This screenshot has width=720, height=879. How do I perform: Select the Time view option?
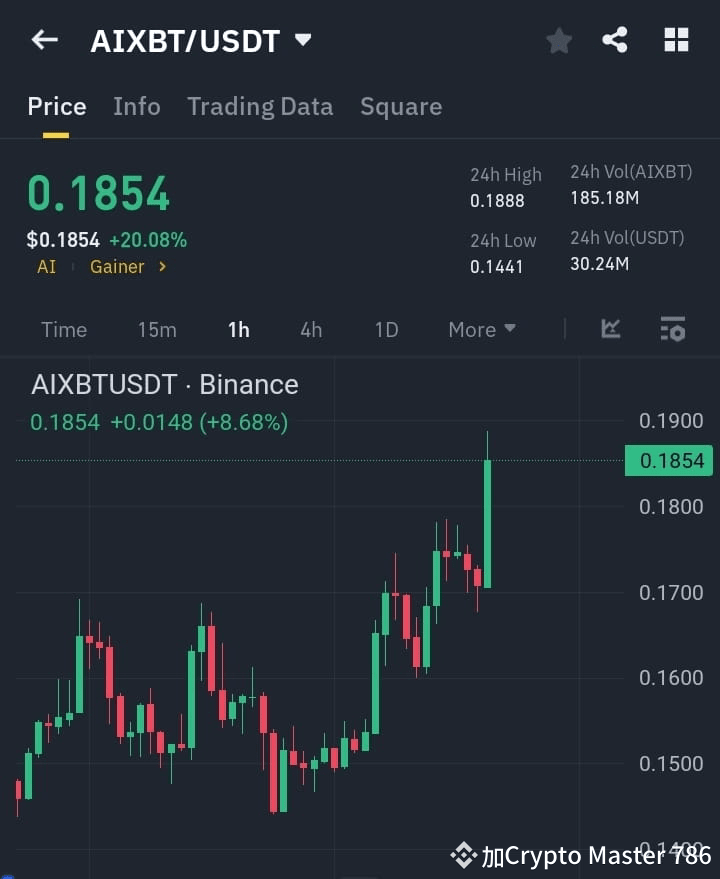pos(64,329)
